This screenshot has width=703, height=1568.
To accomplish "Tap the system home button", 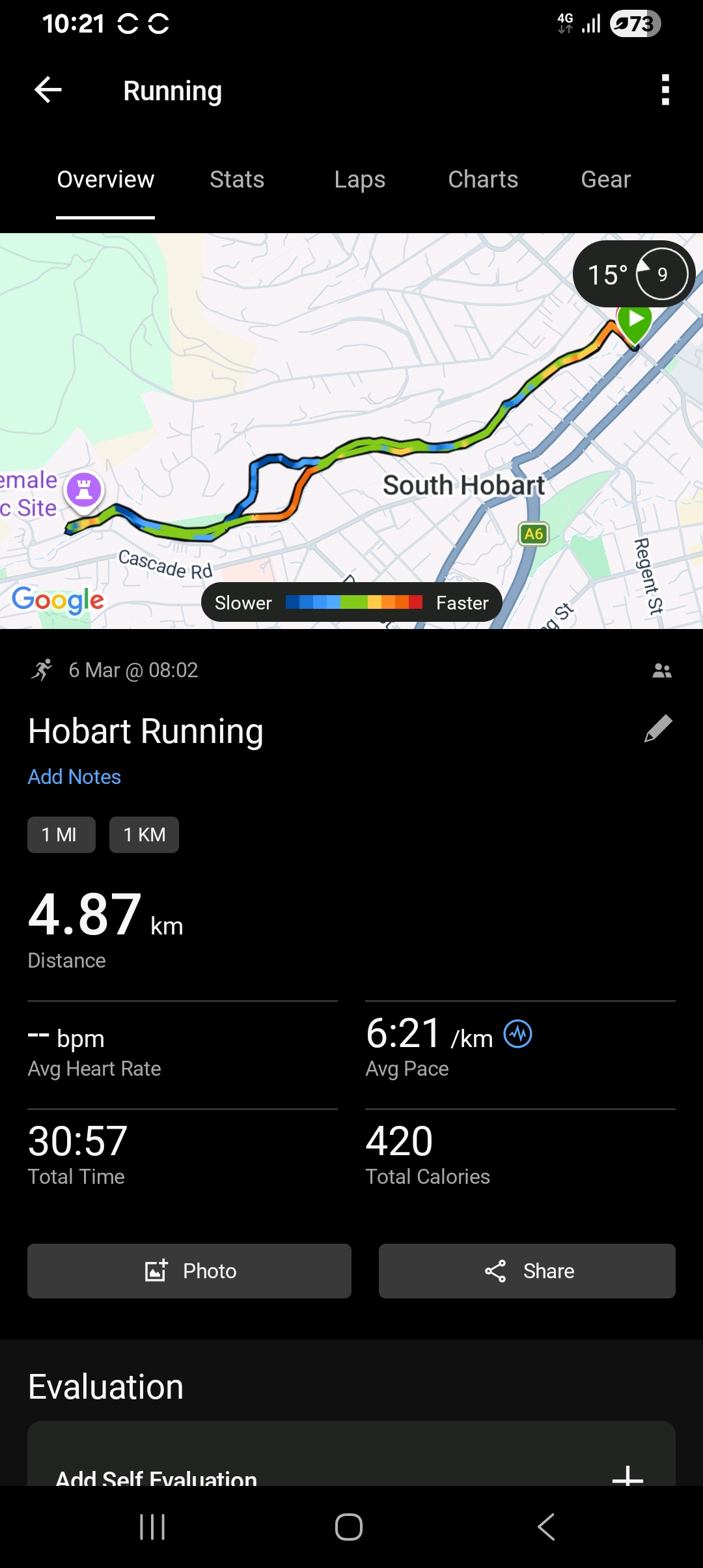I will point(349,1527).
